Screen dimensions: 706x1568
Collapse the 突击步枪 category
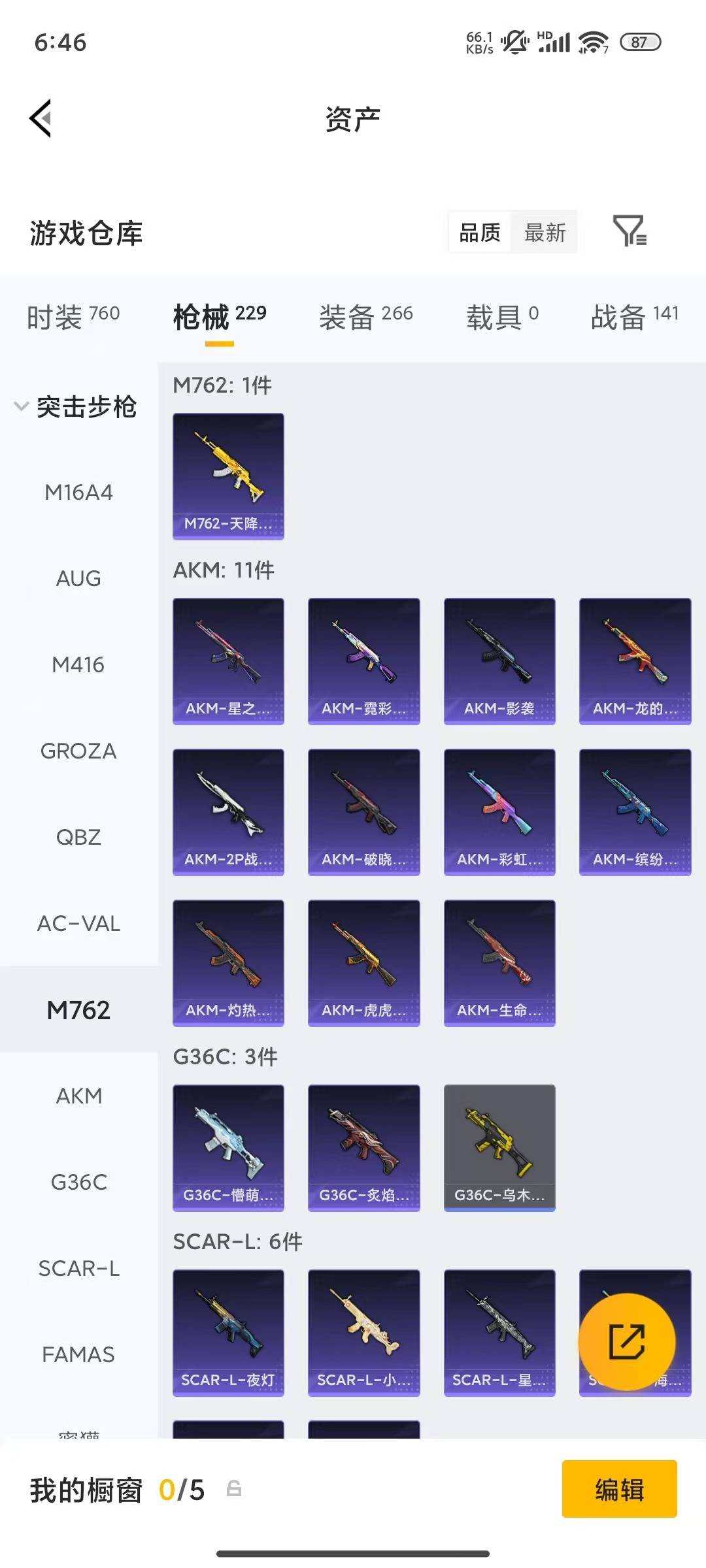point(76,406)
